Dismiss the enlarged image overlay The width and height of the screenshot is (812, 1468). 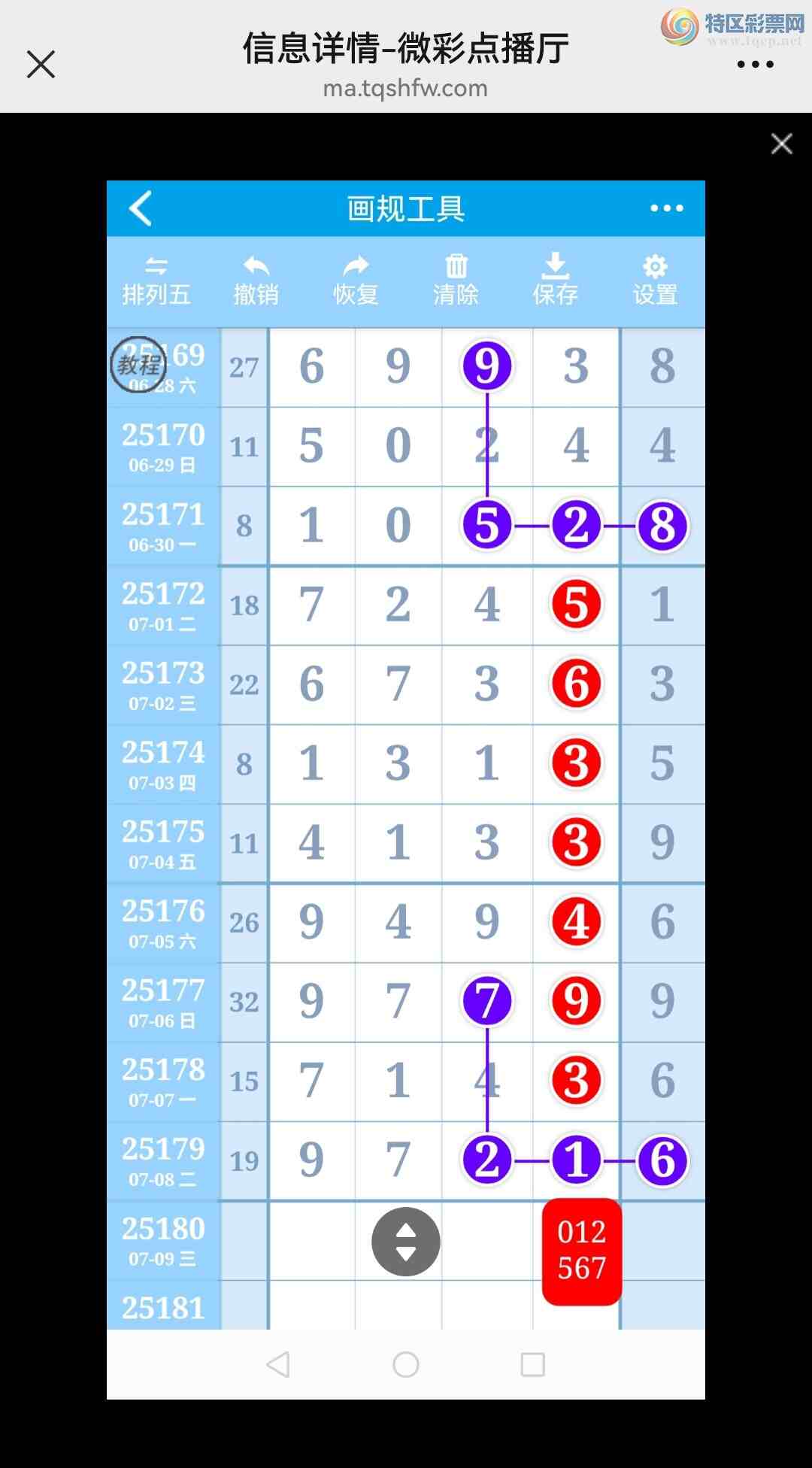click(x=781, y=144)
